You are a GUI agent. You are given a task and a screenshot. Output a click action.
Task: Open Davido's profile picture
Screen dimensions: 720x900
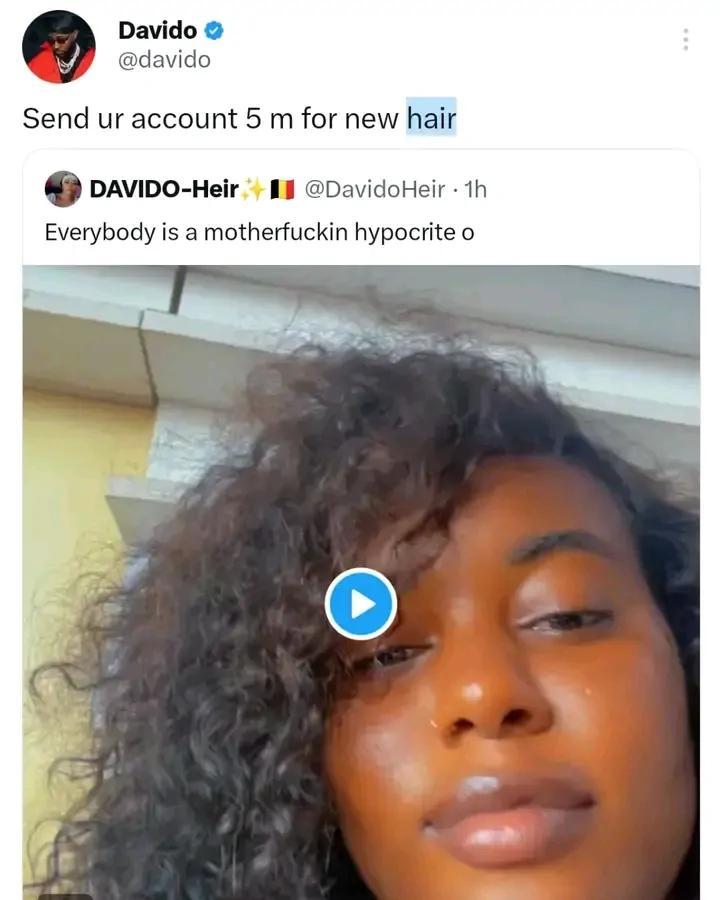tap(58, 46)
